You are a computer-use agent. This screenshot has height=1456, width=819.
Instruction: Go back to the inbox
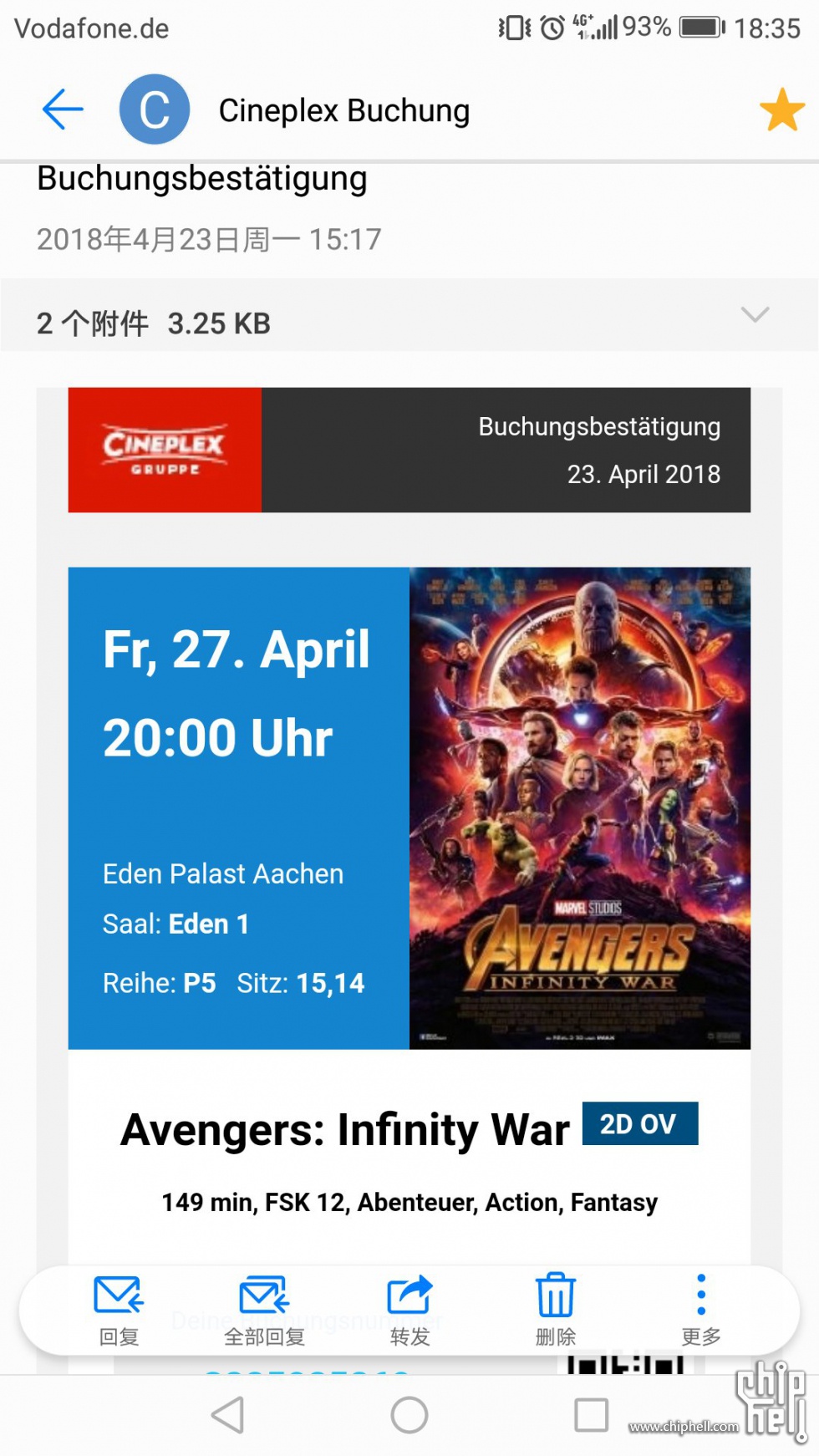(63, 109)
